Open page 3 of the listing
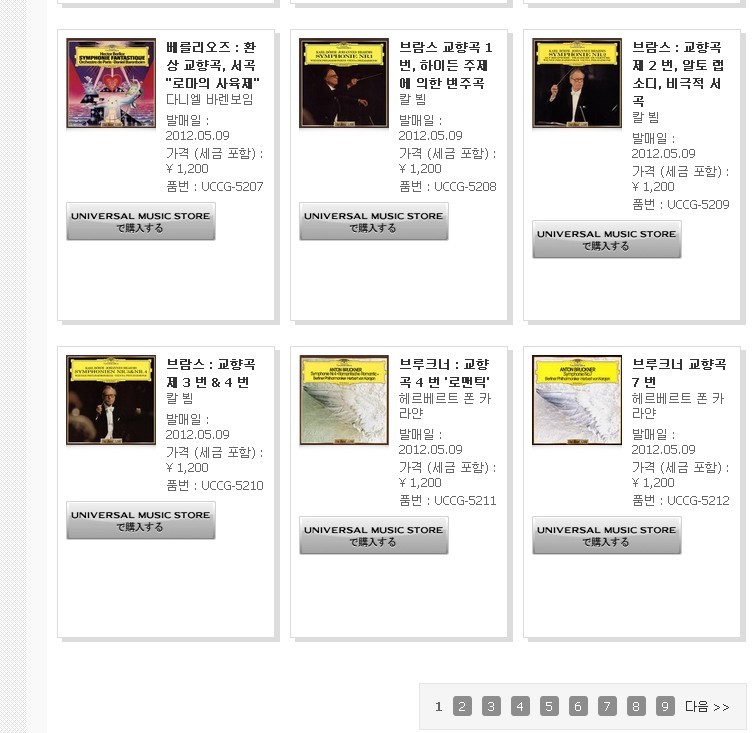This screenshot has height=733, width=753. coord(491,706)
